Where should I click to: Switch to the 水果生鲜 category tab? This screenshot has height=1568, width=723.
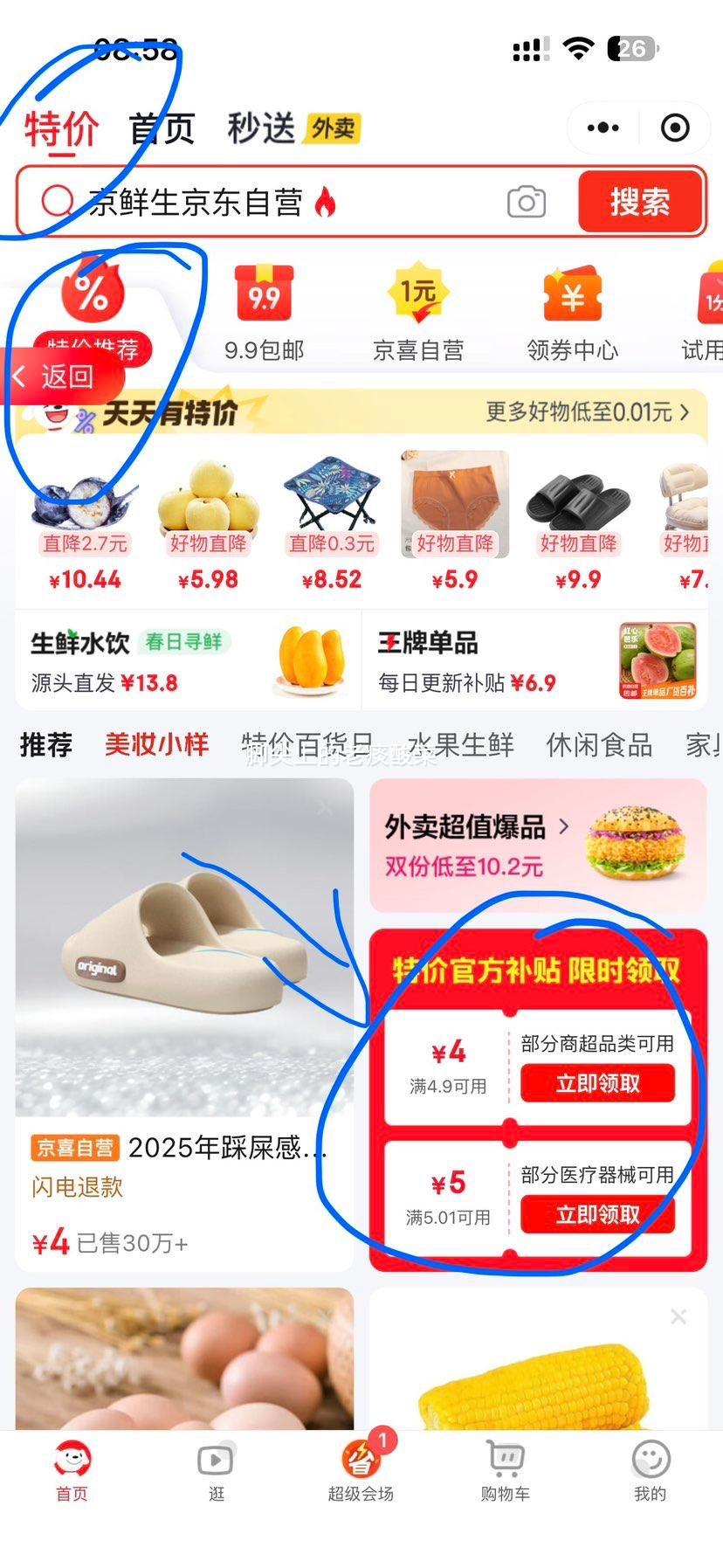click(x=462, y=745)
